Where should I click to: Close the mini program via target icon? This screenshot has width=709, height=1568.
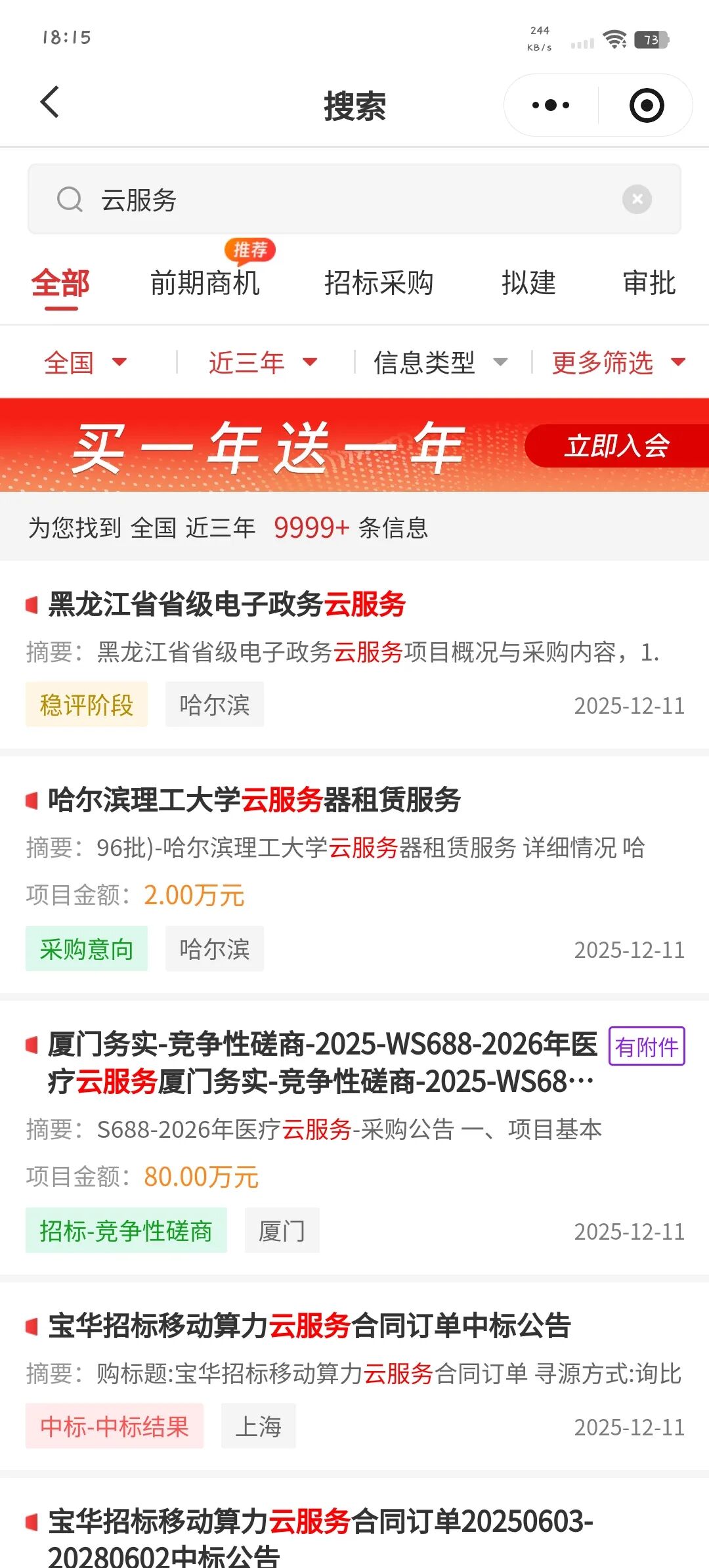pos(647,105)
